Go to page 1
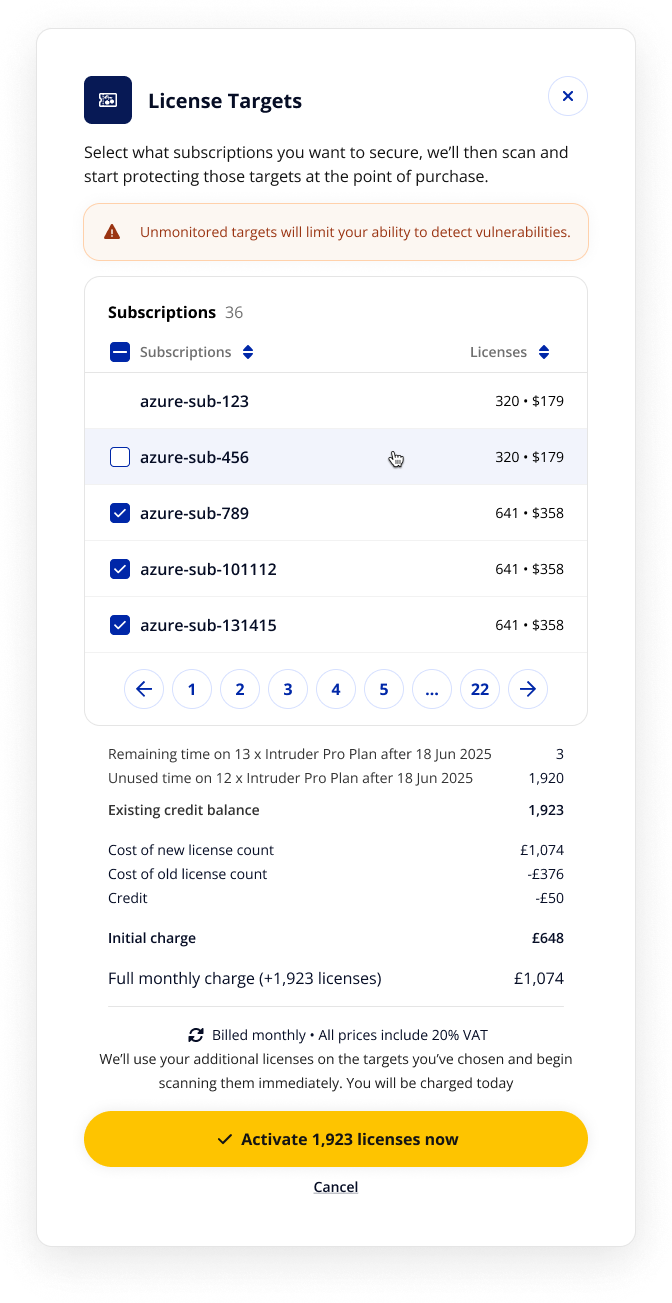This screenshot has width=672, height=1303. click(192, 689)
